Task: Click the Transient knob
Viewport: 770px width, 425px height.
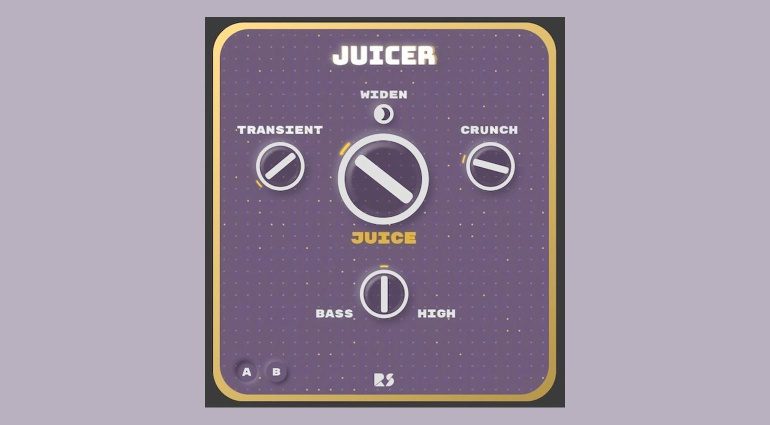Action: point(280,164)
